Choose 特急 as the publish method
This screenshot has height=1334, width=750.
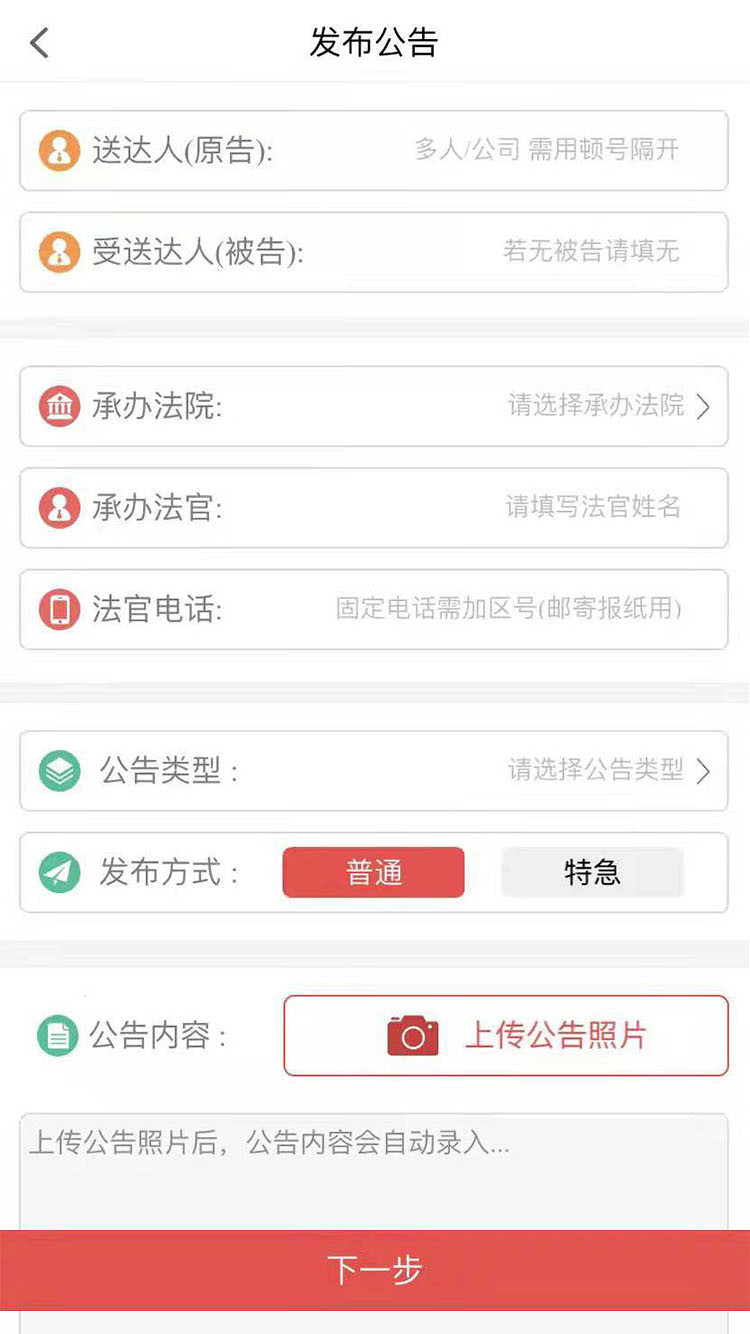[592, 872]
